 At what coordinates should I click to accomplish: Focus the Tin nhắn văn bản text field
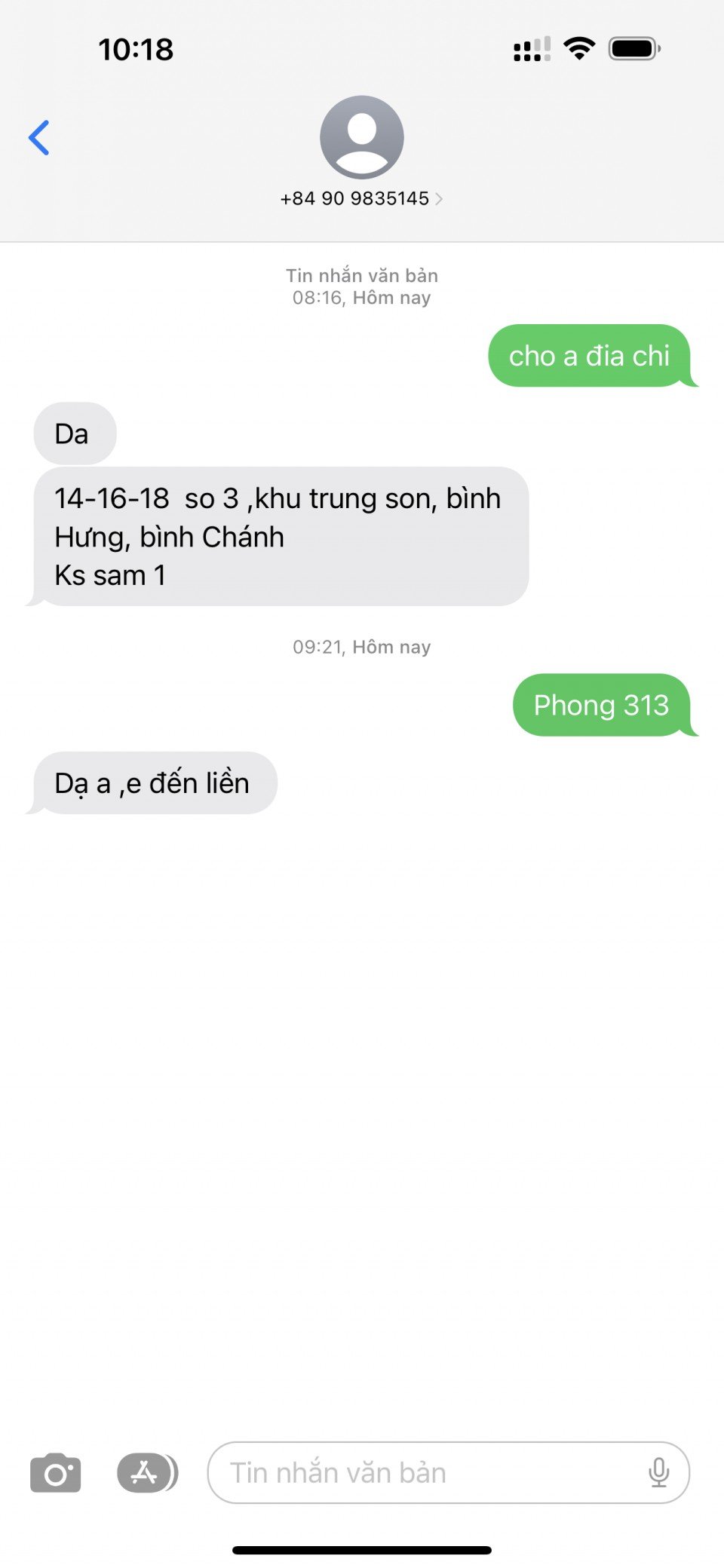point(422,1473)
